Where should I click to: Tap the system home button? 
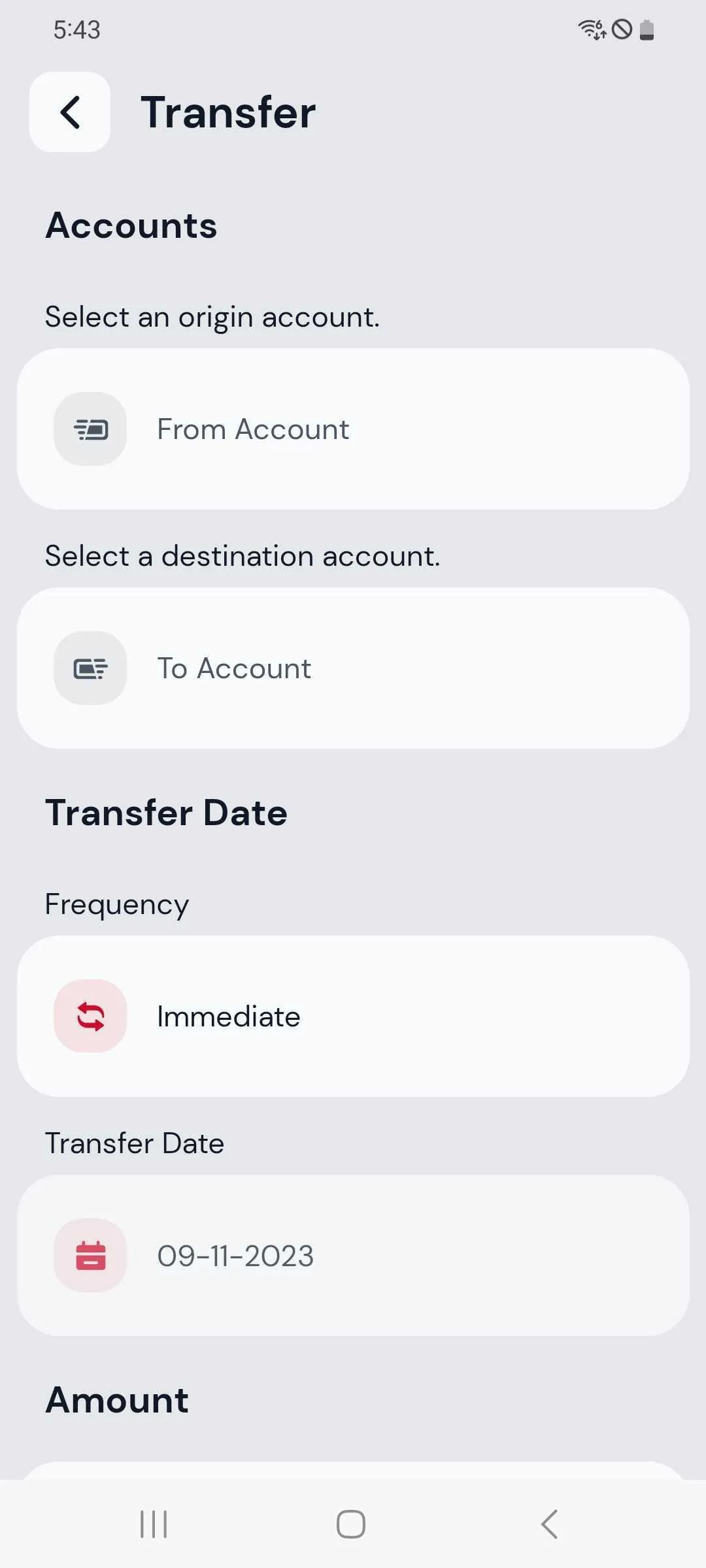point(351,1524)
